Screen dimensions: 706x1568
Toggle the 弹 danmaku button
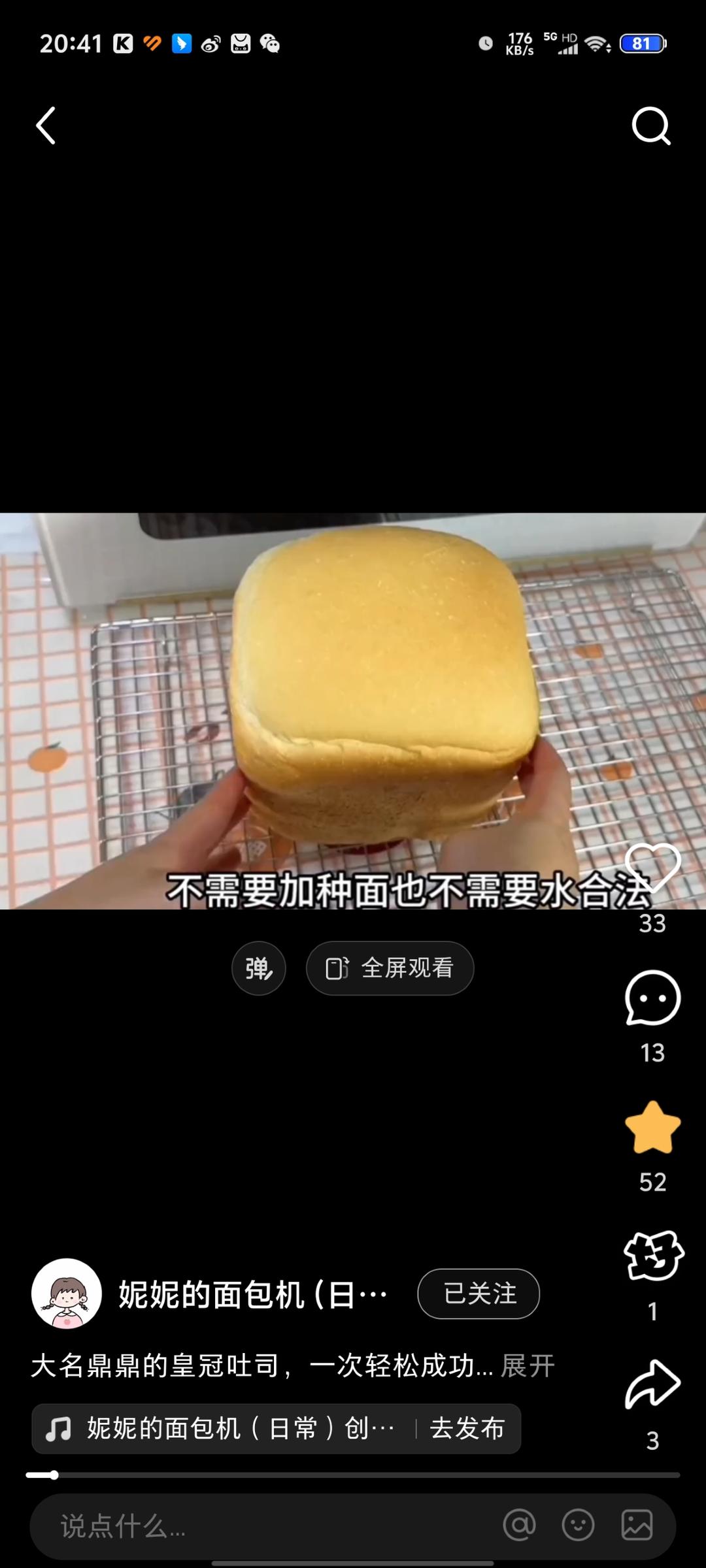[x=259, y=968]
